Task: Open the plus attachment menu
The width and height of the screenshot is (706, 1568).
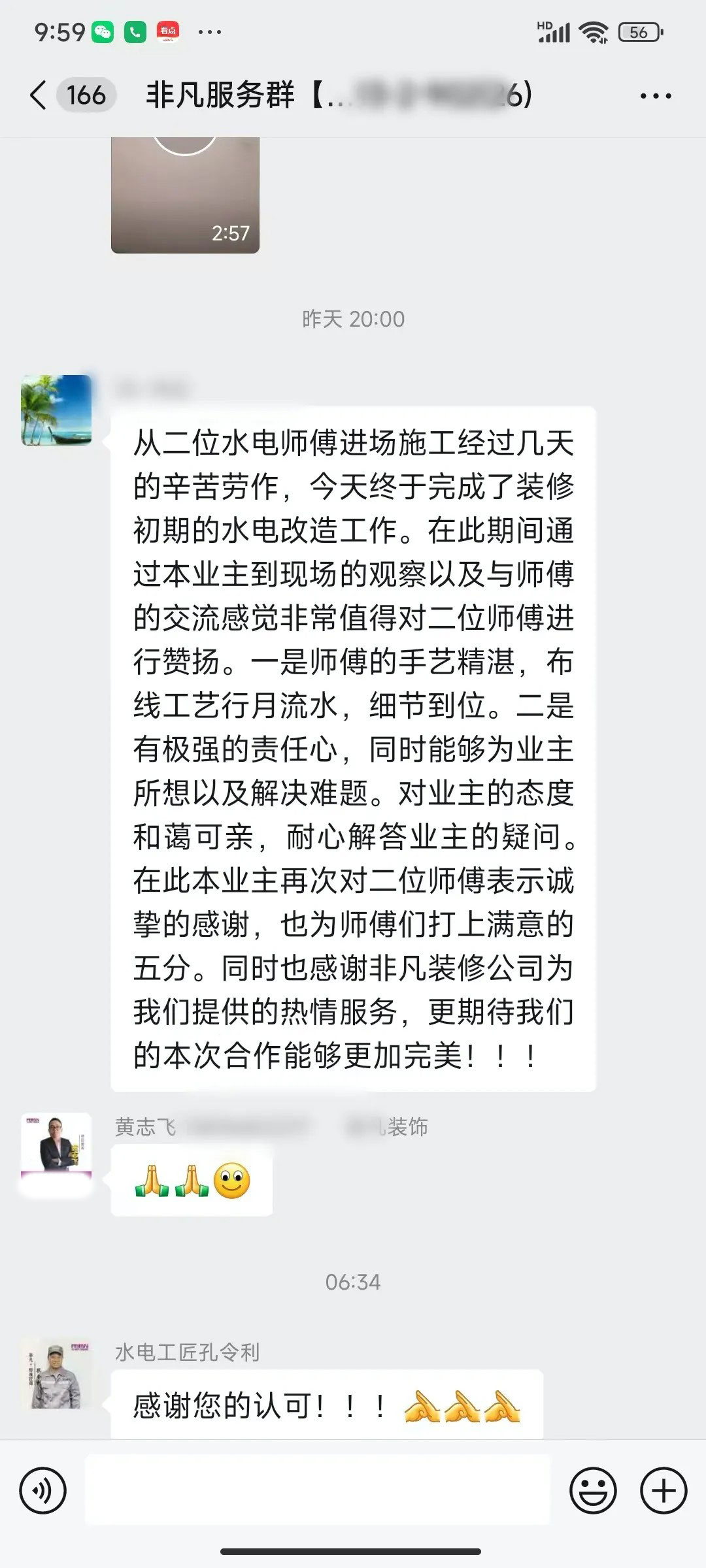Action: coord(664,1492)
